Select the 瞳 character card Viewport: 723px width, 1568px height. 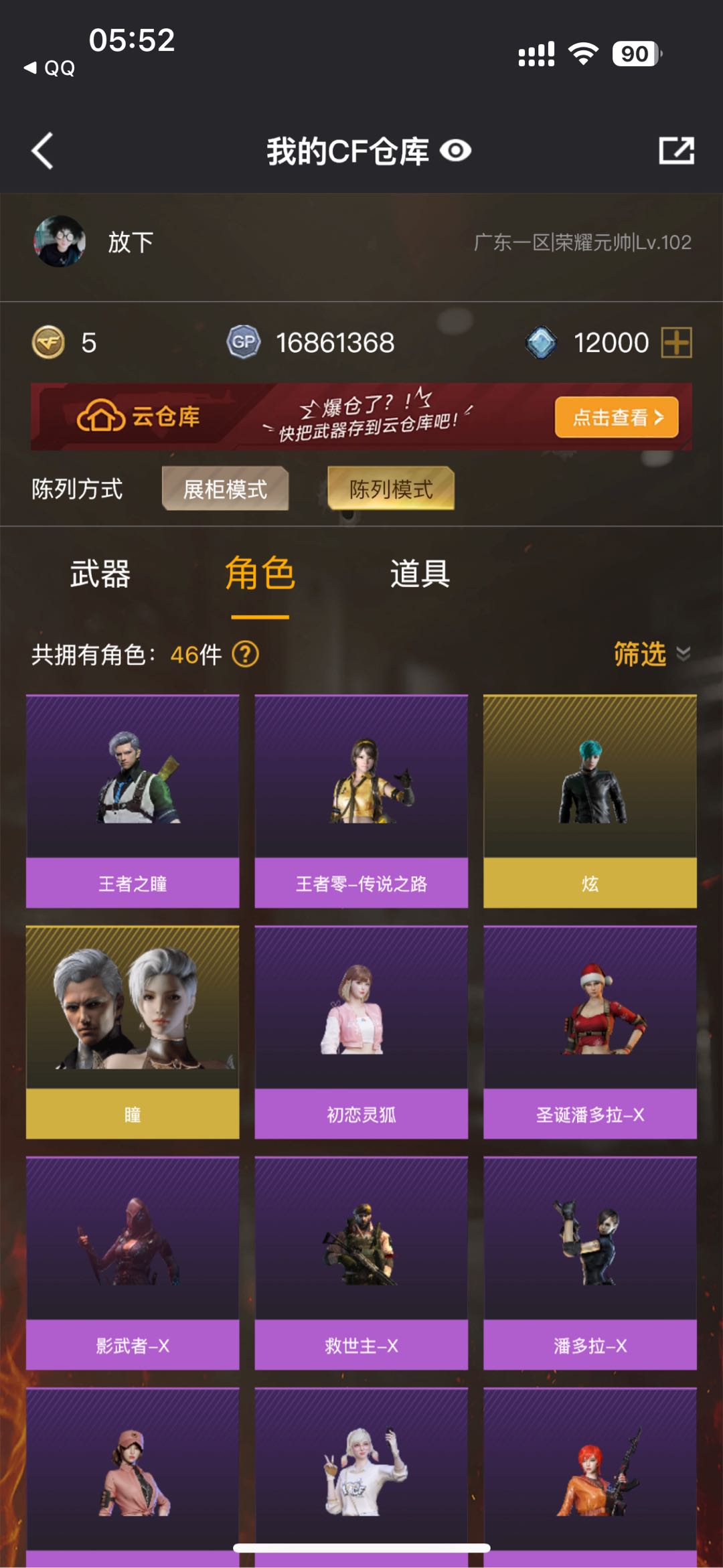133,1032
